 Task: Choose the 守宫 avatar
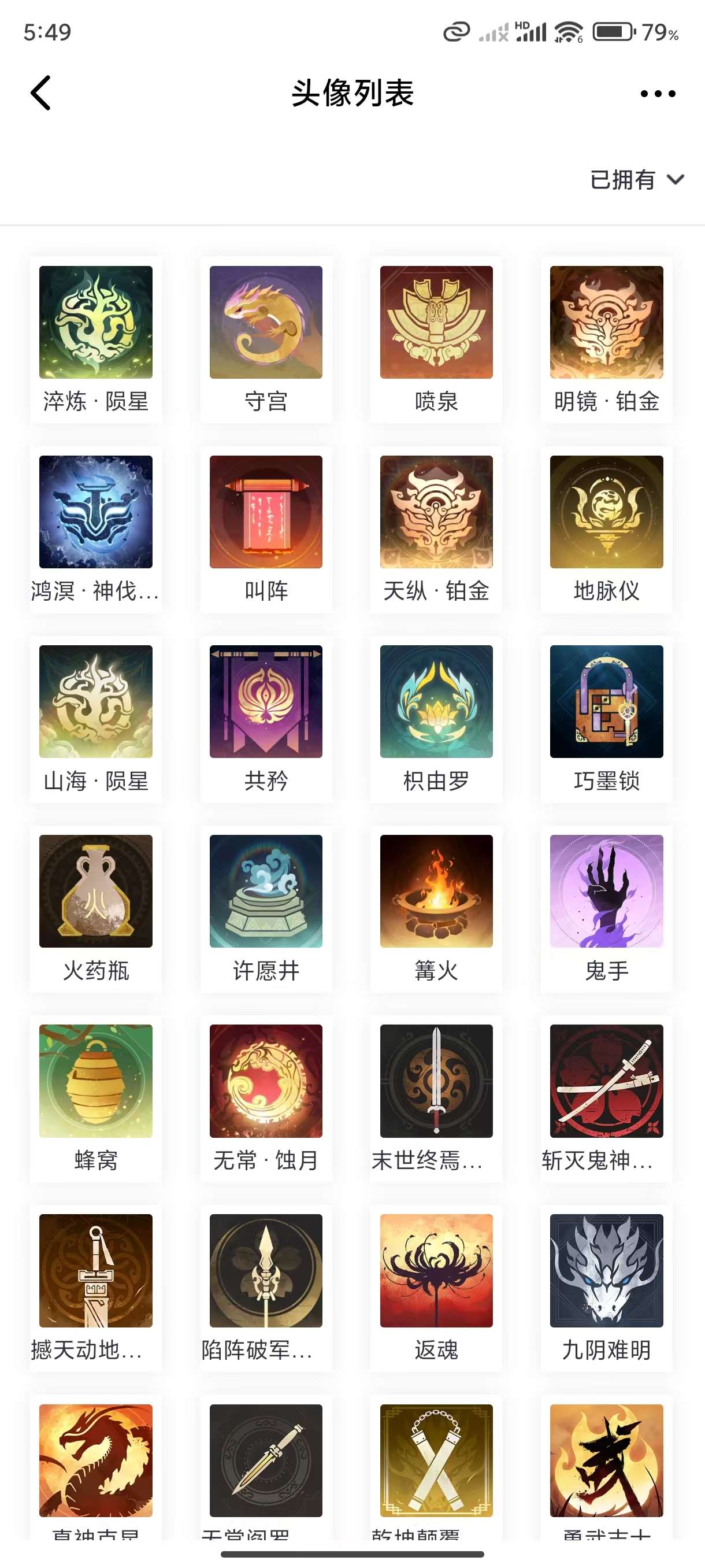pyautogui.click(x=266, y=323)
